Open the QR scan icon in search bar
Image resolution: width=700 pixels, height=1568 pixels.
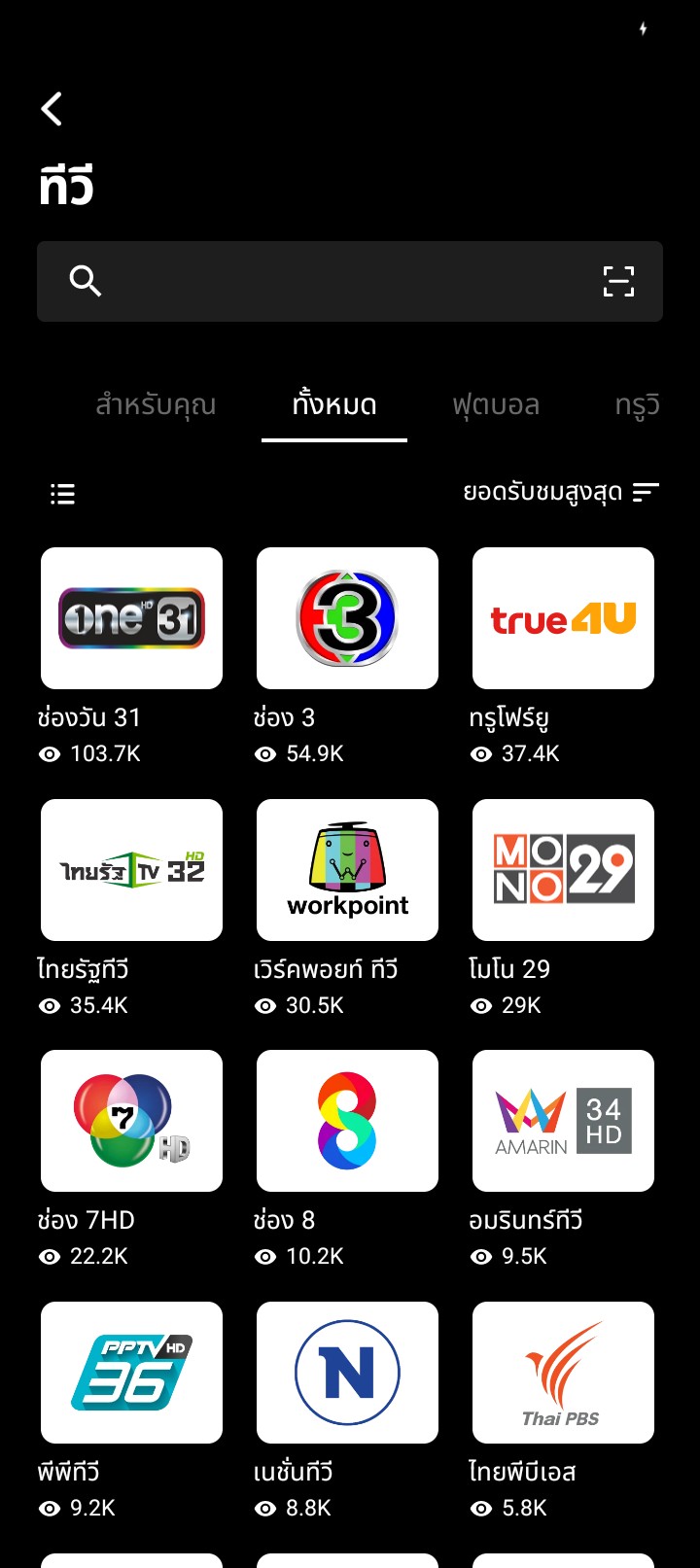(618, 281)
